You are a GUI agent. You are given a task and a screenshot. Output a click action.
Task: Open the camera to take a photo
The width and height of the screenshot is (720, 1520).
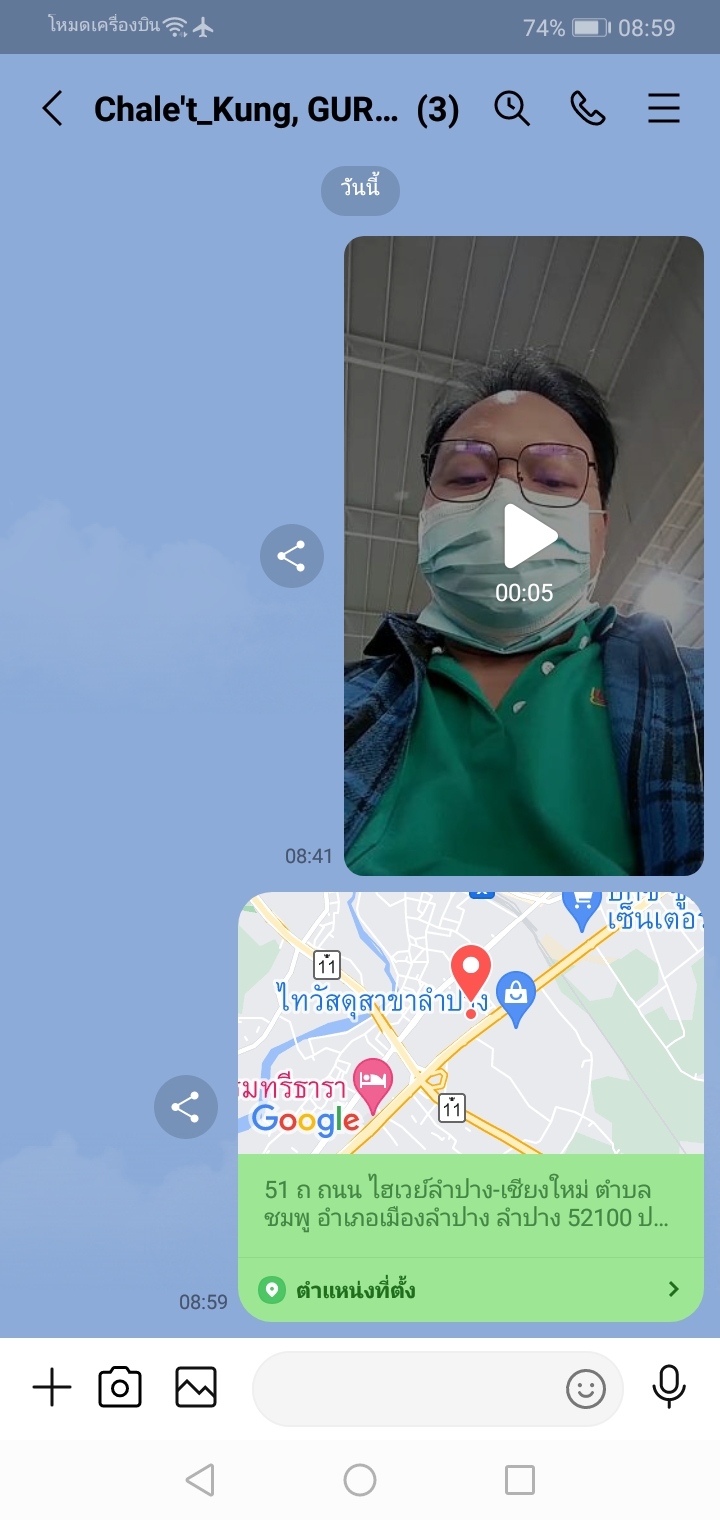[120, 1388]
